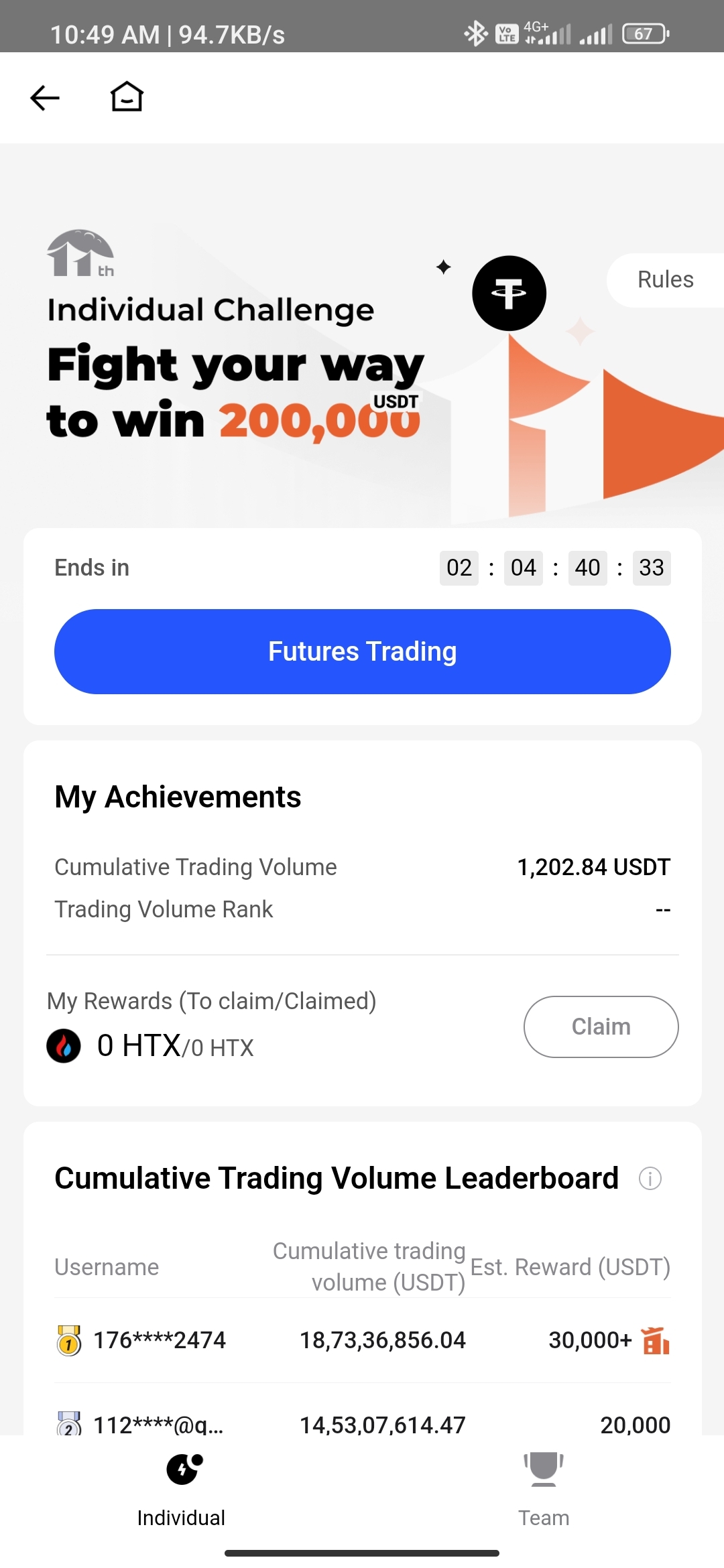Open the home icon in top bar

pyautogui.click(x=126, y=98)
